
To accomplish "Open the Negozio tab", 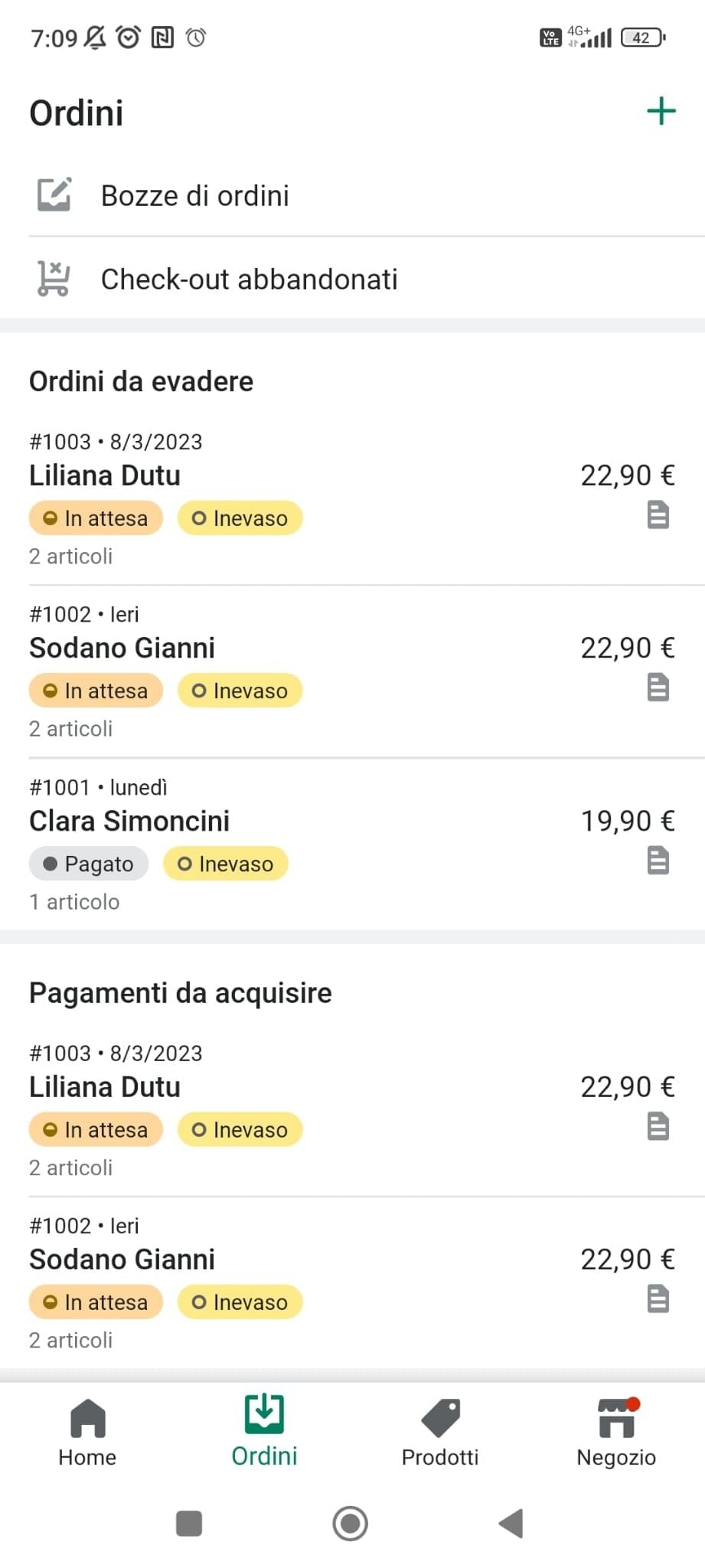I will [x=616, y=1432].
